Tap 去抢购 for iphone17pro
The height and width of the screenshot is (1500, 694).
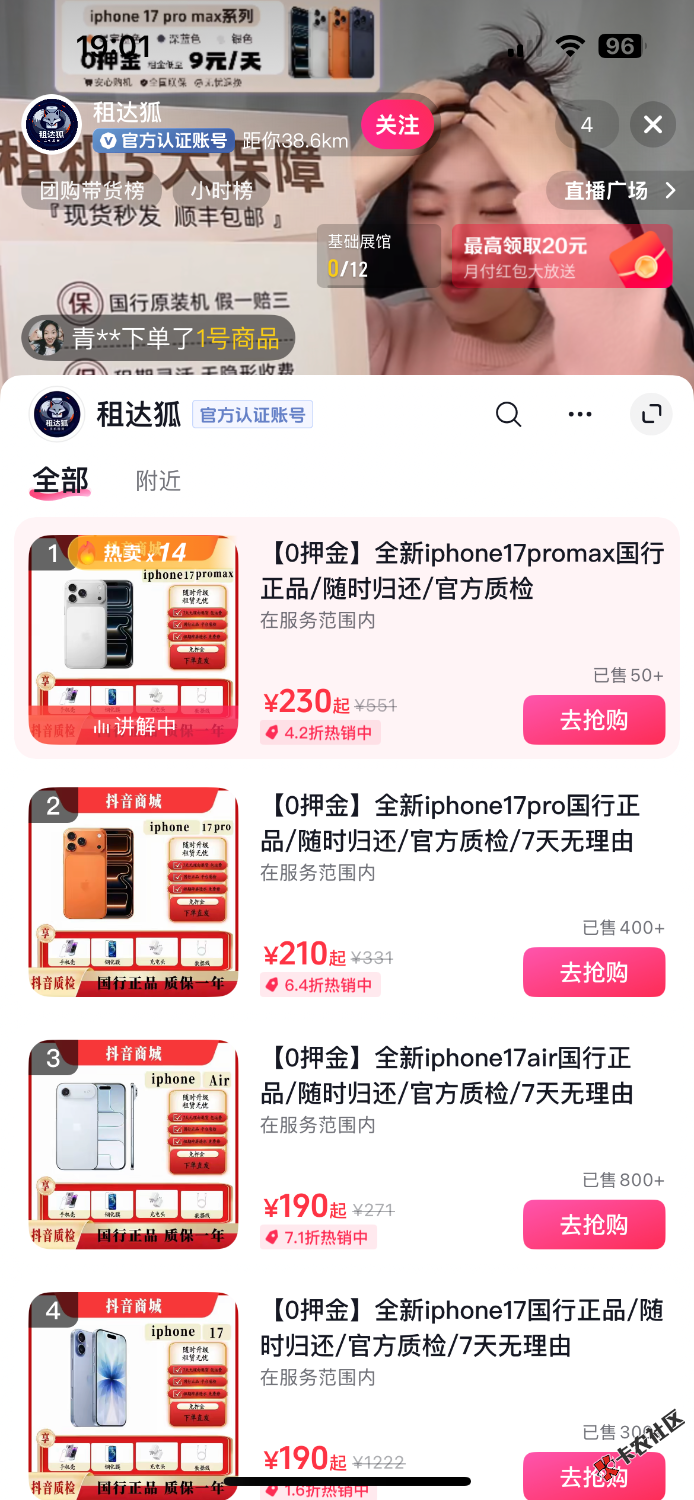point(594,972)
